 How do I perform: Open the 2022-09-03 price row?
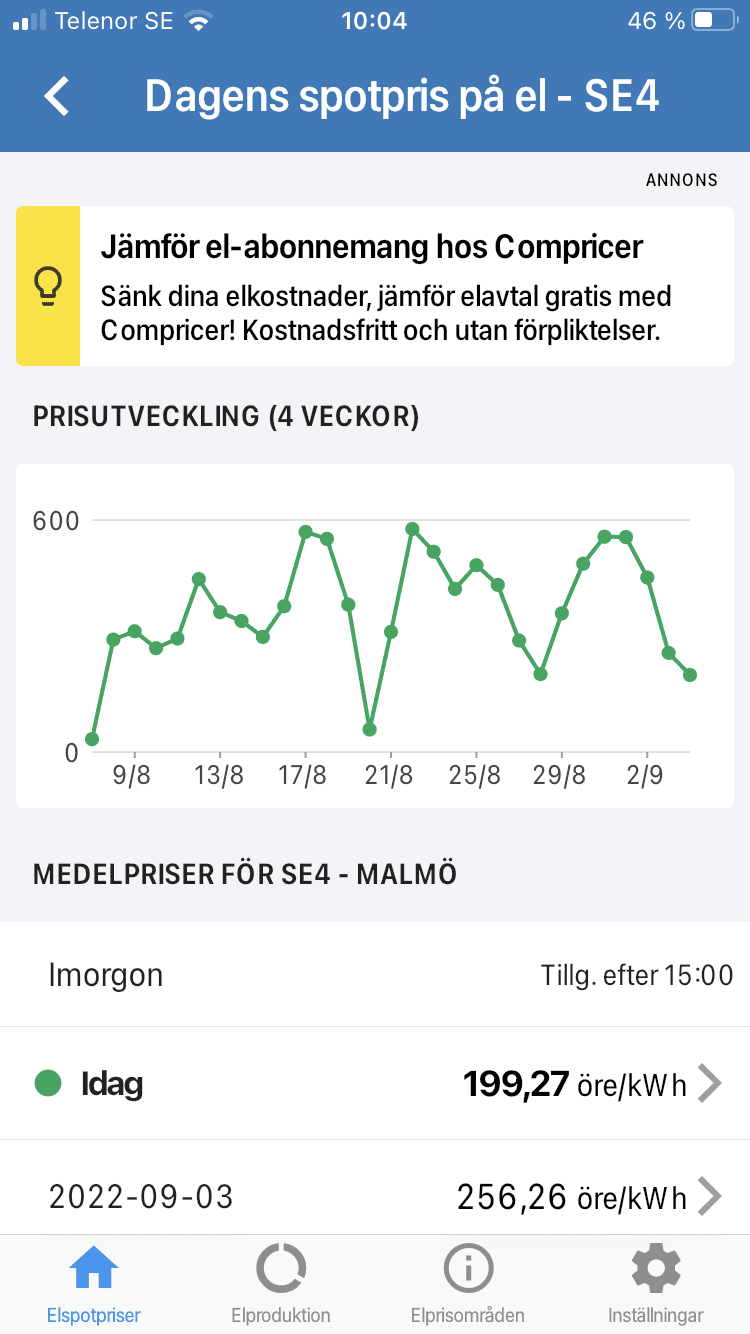[x=375, y=1196]
